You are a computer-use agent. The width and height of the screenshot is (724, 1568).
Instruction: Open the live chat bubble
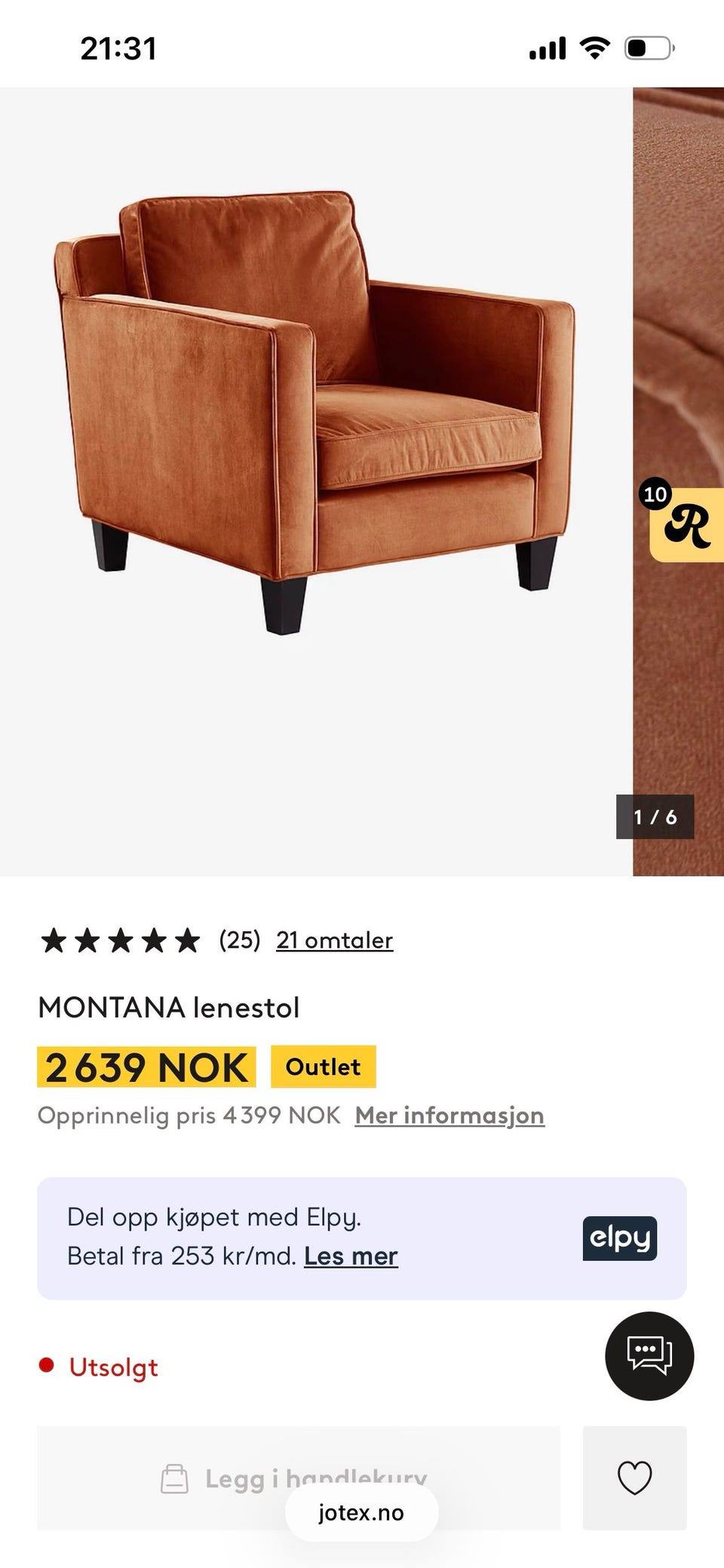click(649, 1356)
